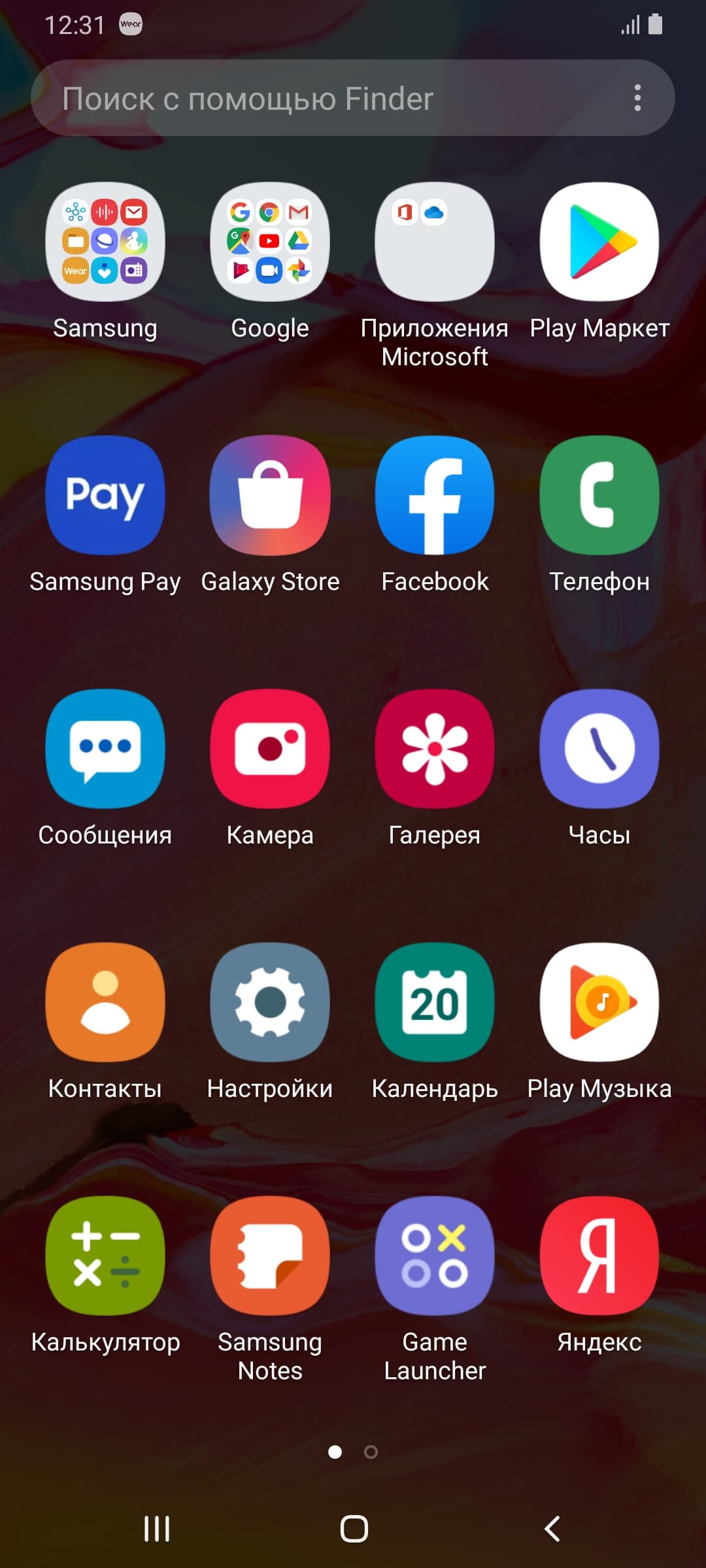The width and height of the screenshot is (706, 1568).
Task: Go to the home screen
Action: tap(354, 1529)
